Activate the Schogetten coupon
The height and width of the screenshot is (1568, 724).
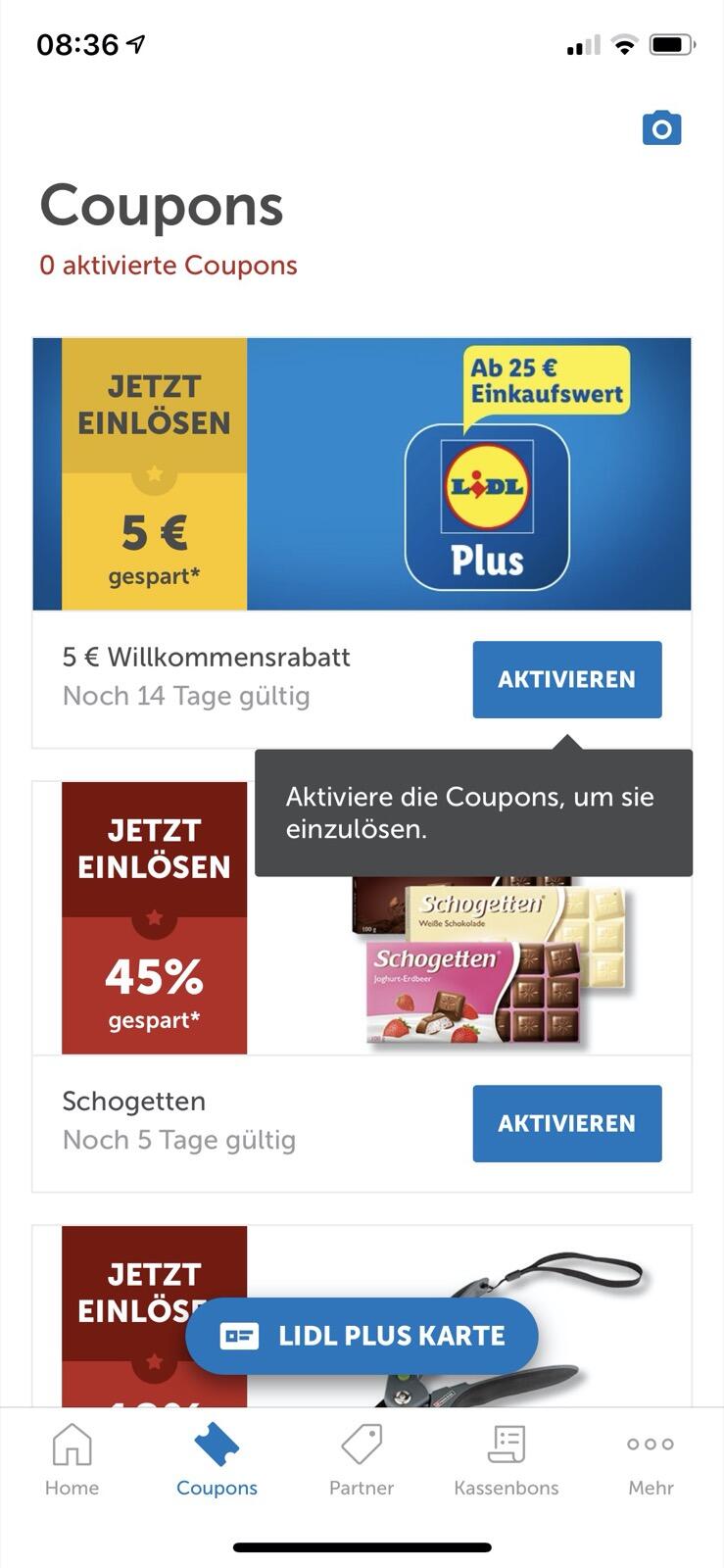tap(566, 1123)
